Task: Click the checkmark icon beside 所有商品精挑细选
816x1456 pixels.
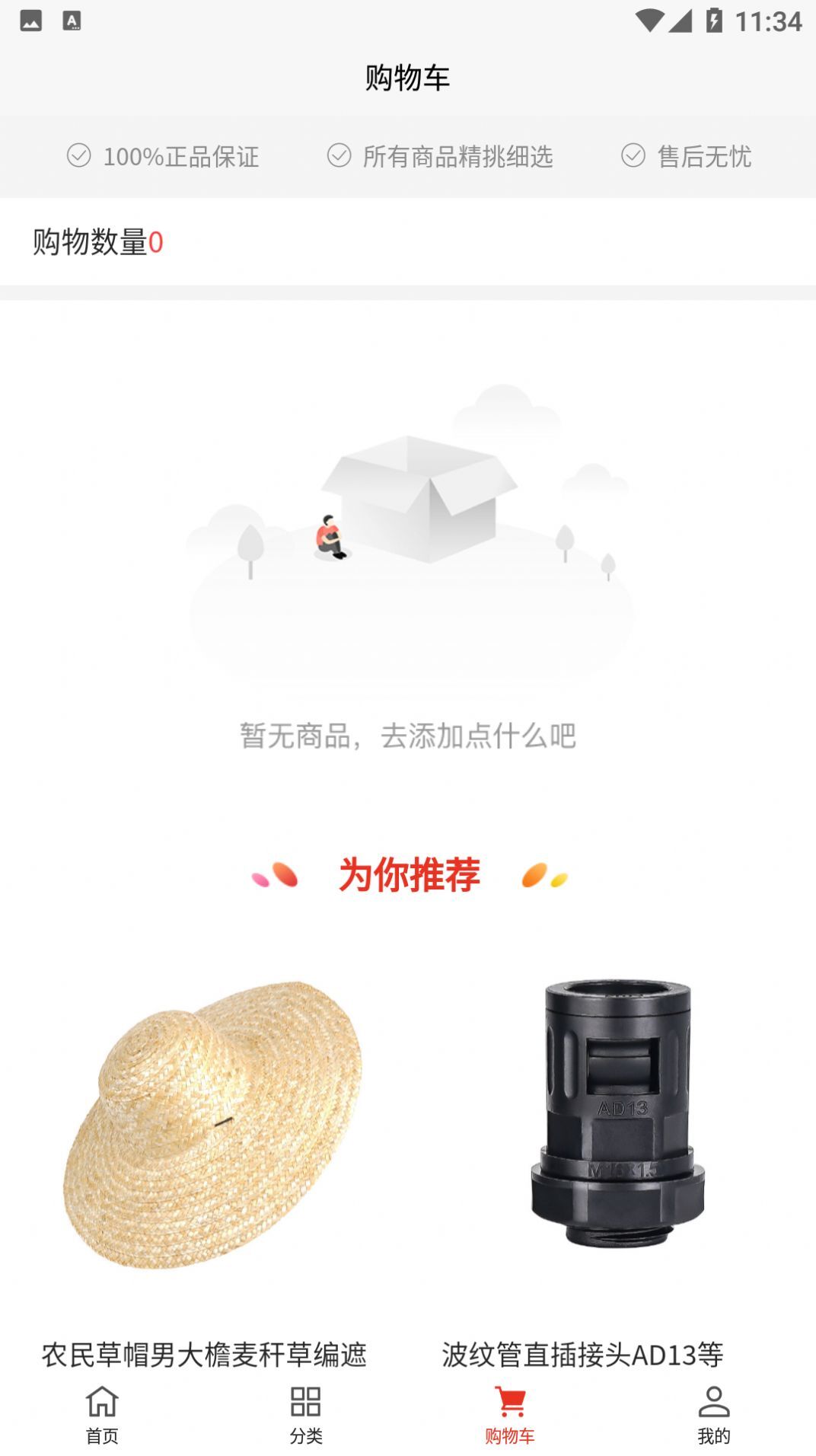Action: point(338,155)
